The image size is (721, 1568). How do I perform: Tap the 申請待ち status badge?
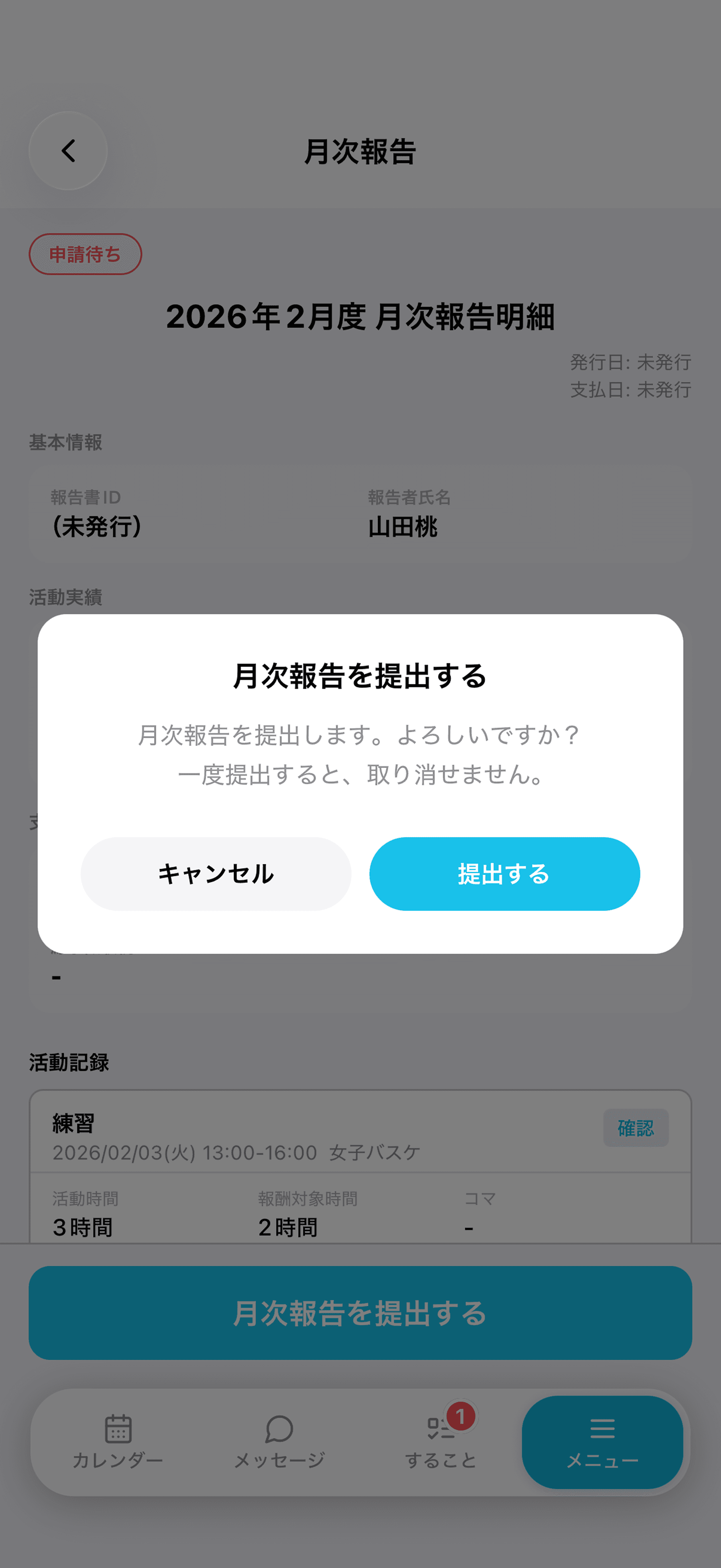(85, 254)
